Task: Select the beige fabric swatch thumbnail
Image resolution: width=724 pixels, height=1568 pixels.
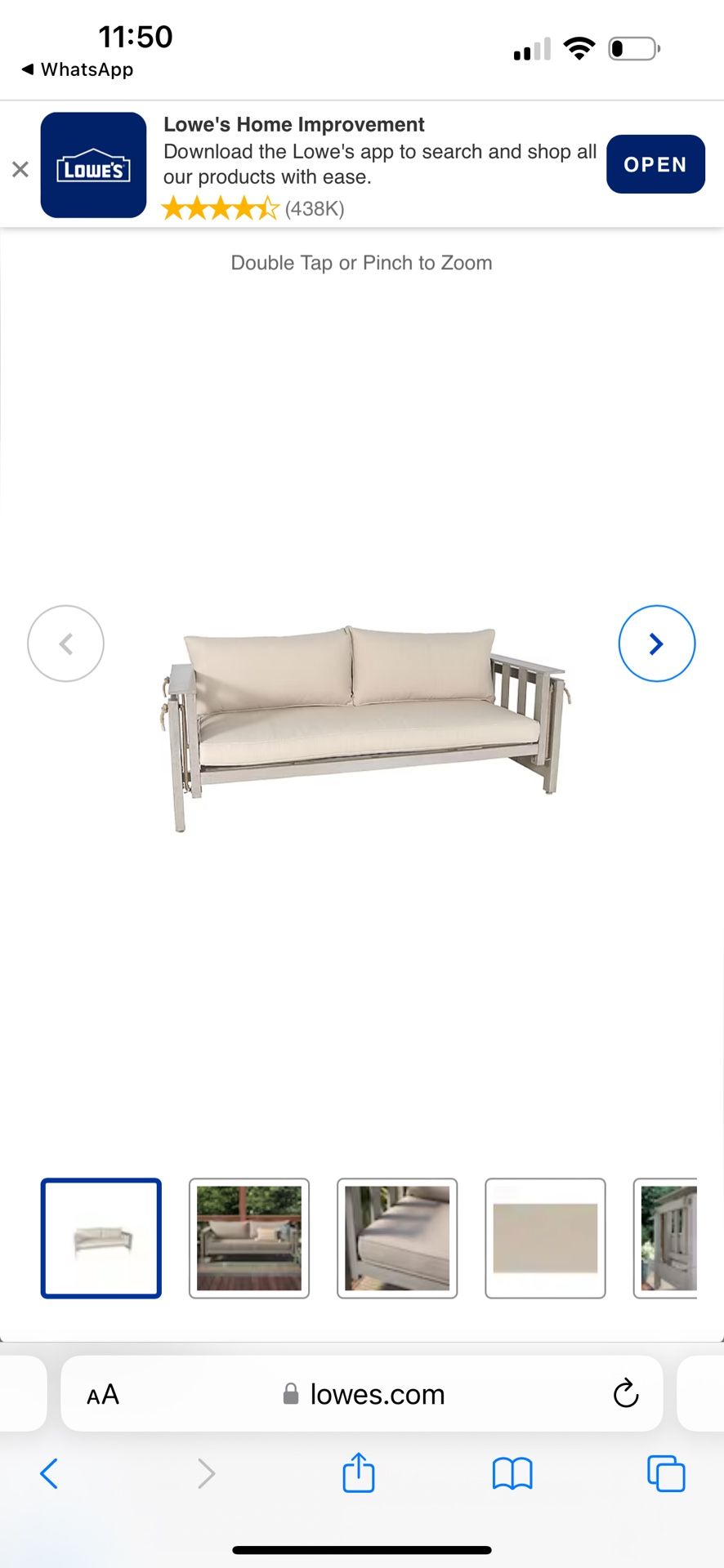Action: tap(544, 1238)
